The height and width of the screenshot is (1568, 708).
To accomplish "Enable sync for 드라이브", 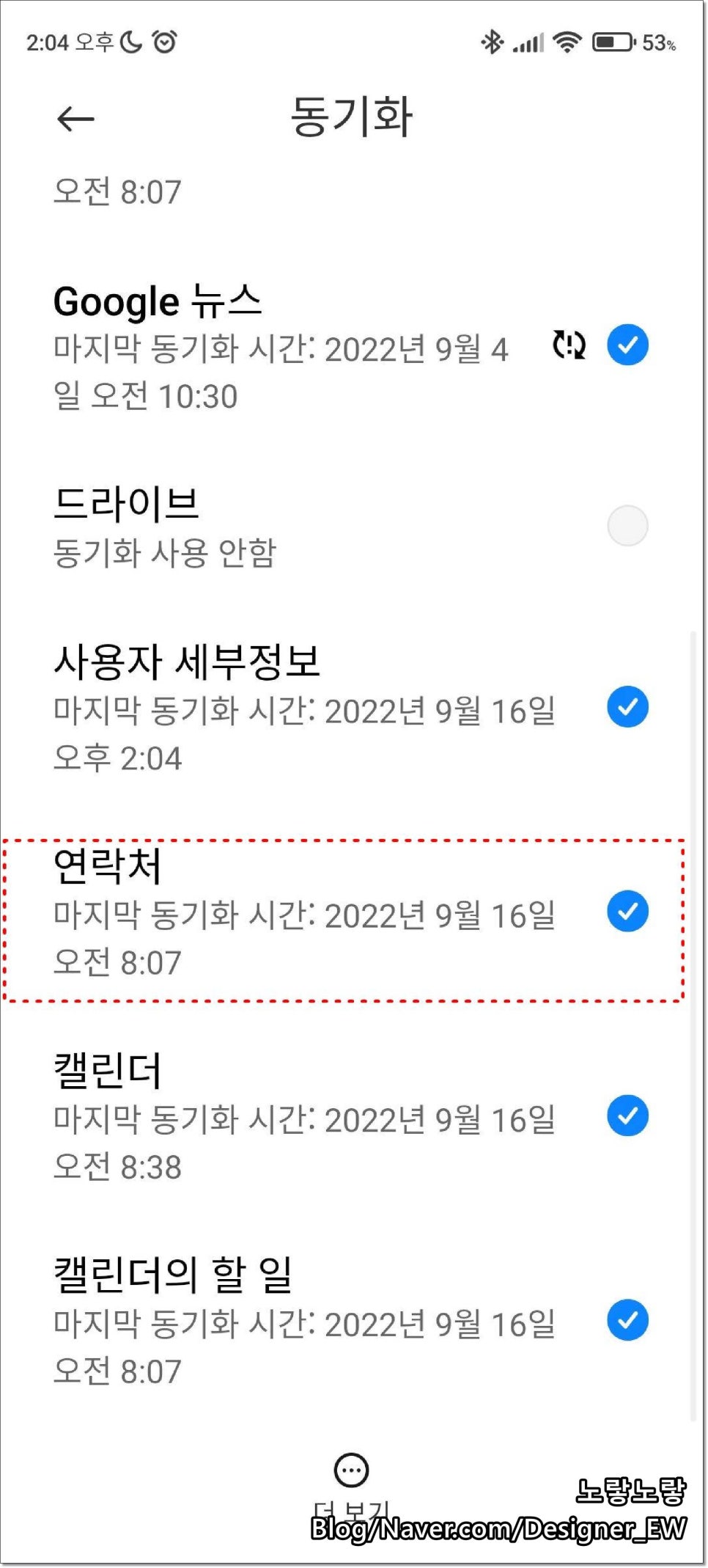I will click(627, 526).
